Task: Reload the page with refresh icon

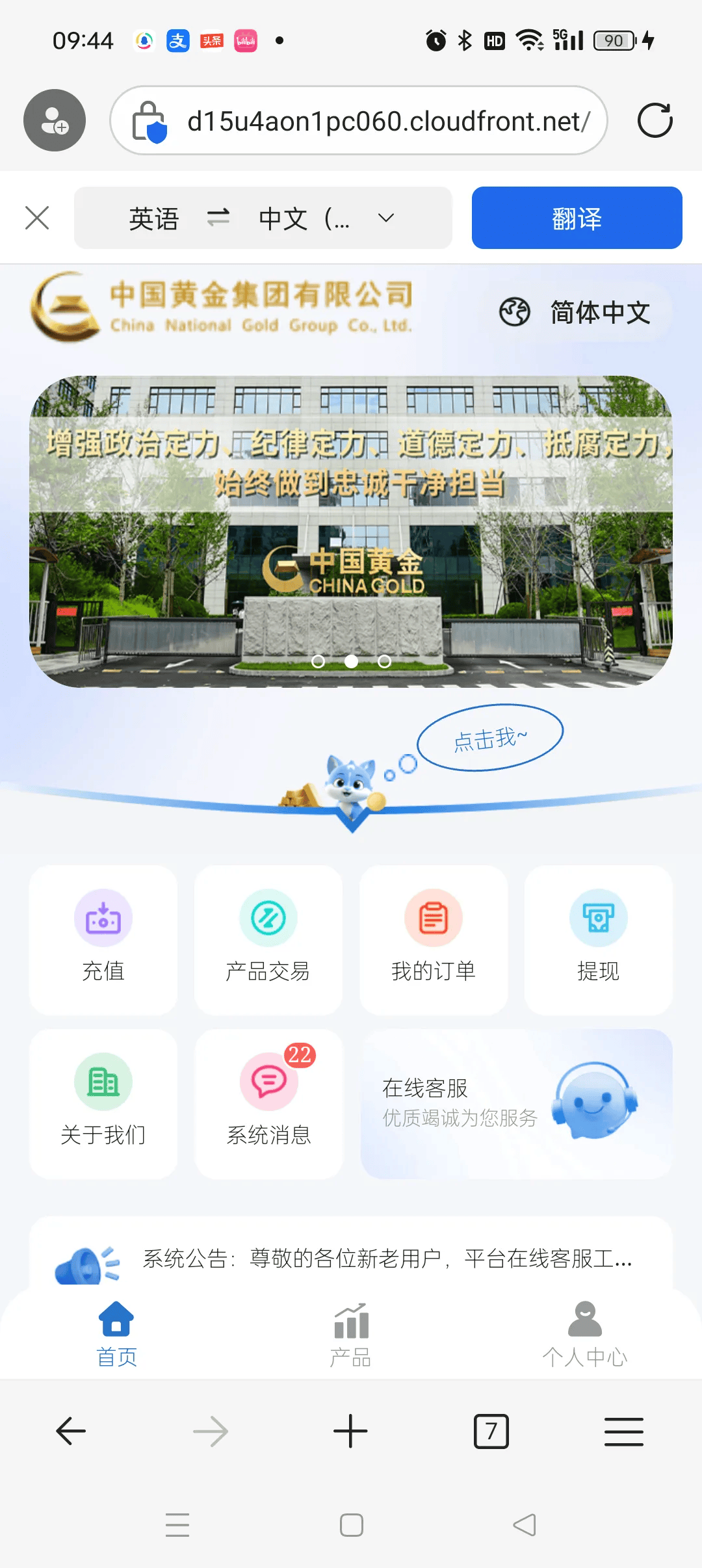Action: (x=655, y=120)
